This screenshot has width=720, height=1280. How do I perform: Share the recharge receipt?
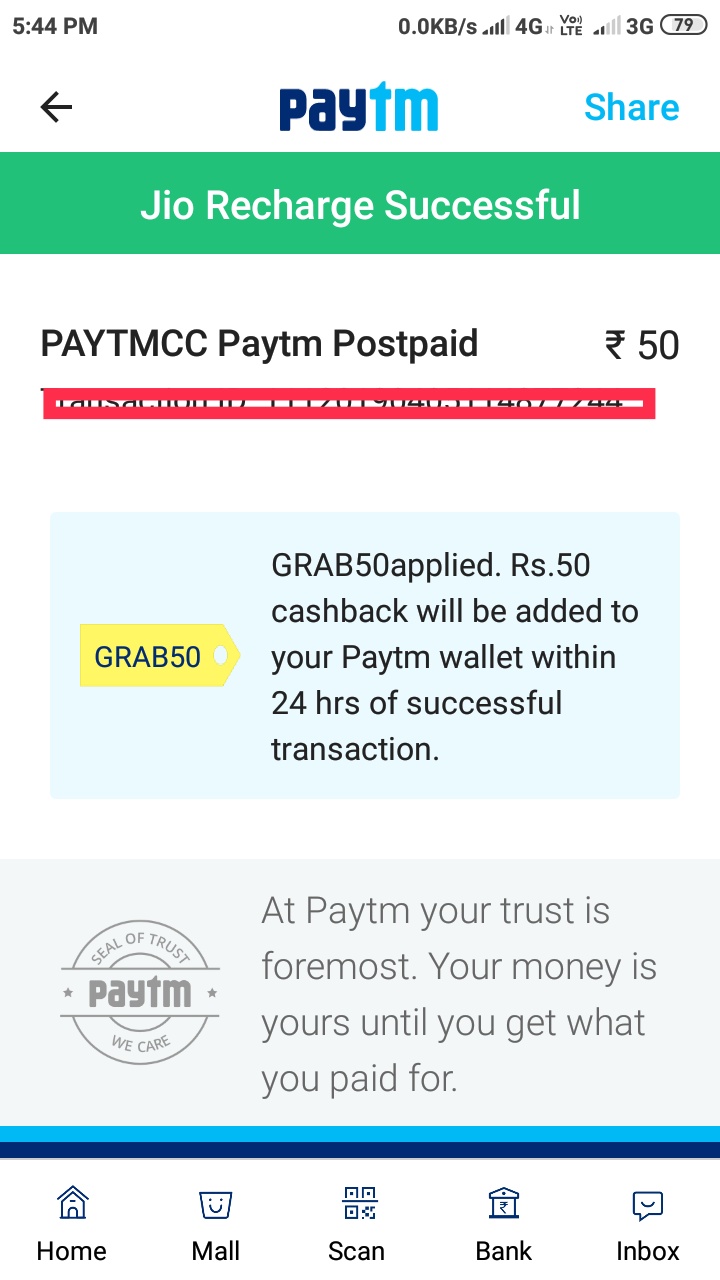(x=632, y=107)
